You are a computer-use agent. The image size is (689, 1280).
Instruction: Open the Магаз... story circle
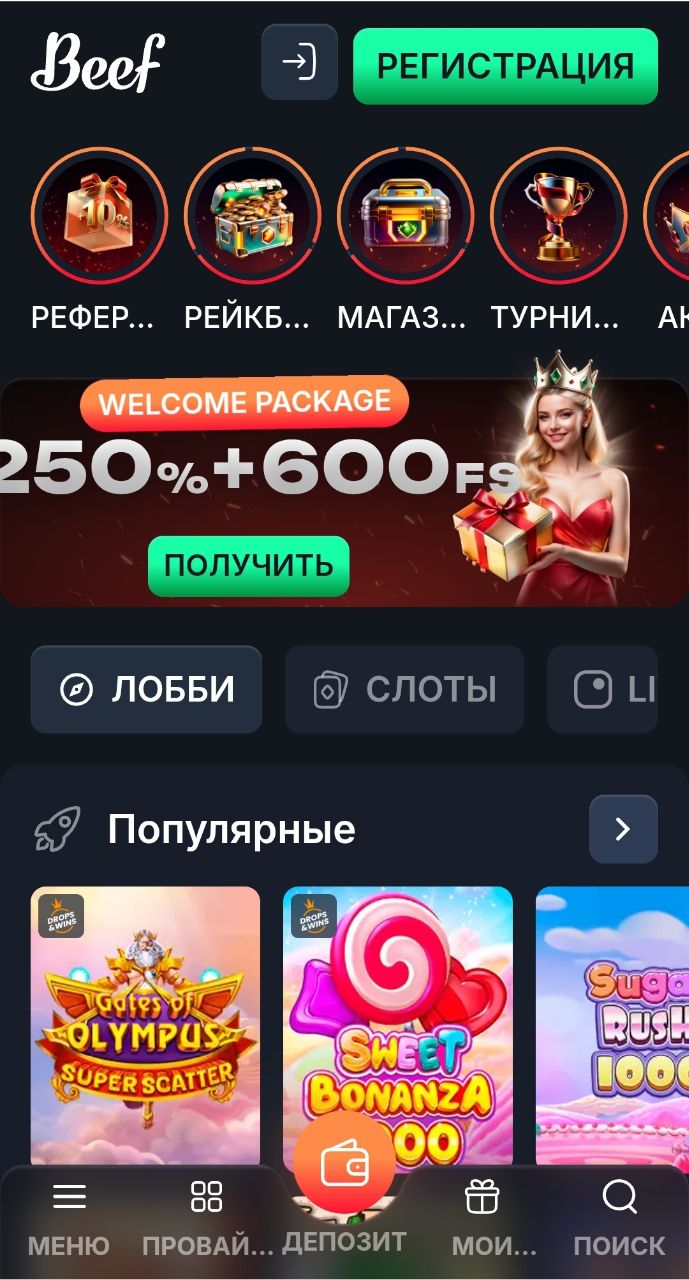[x=405, y=216]
